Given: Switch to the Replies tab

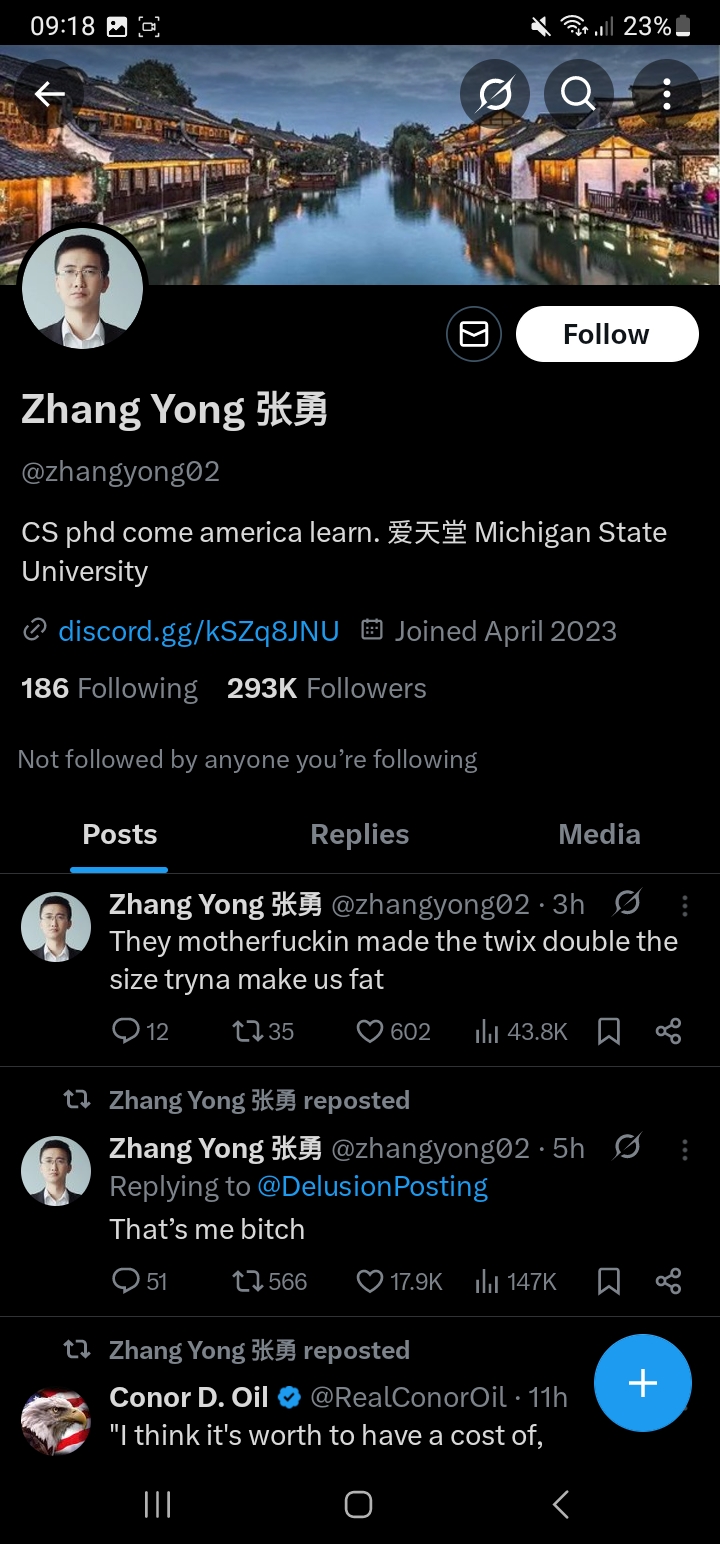Looking at the screenshot, I should [x=360, y=834].
